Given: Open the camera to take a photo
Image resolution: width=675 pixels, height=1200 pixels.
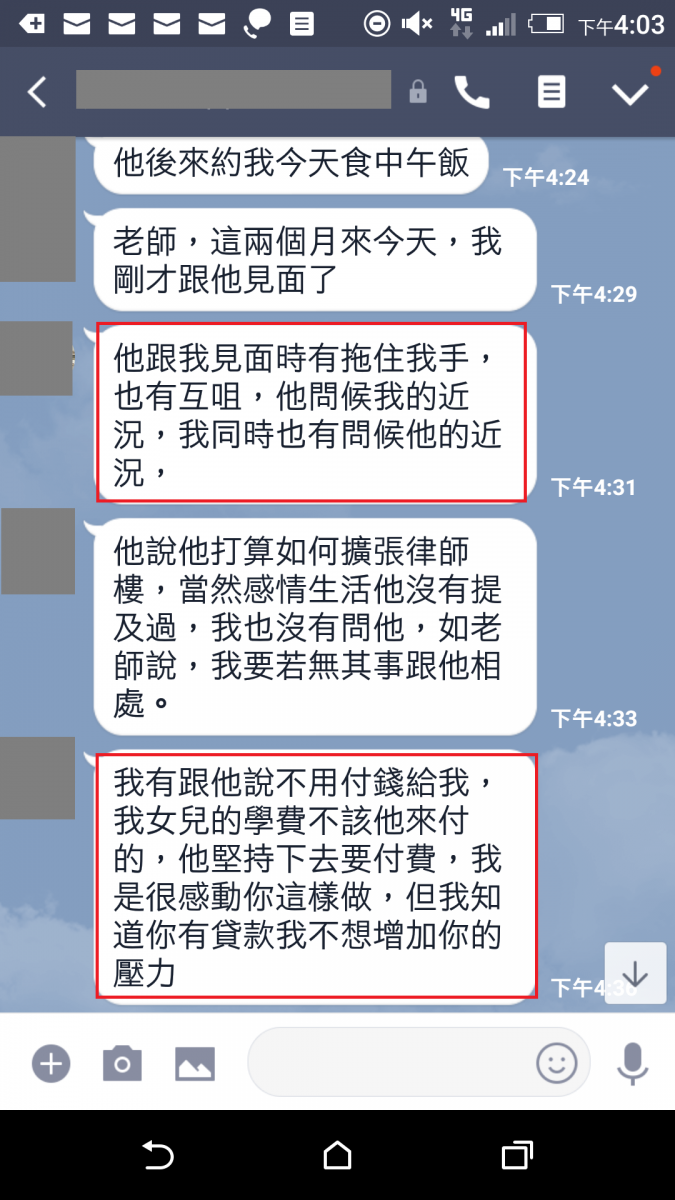Looking at the screenshot, I should [x=122, y=1063].
